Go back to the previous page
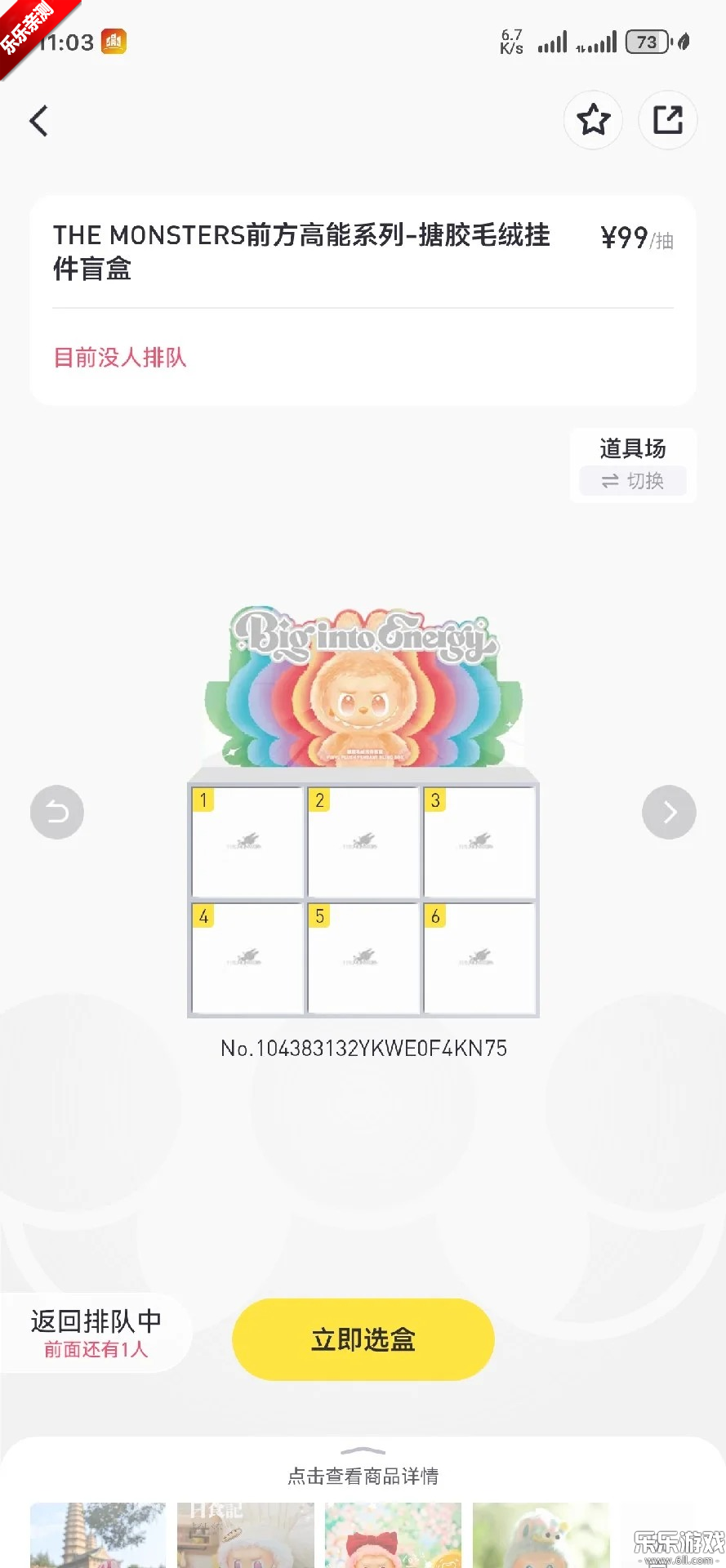The height and width of the screenshot is (1568, 726). (38, 121)
